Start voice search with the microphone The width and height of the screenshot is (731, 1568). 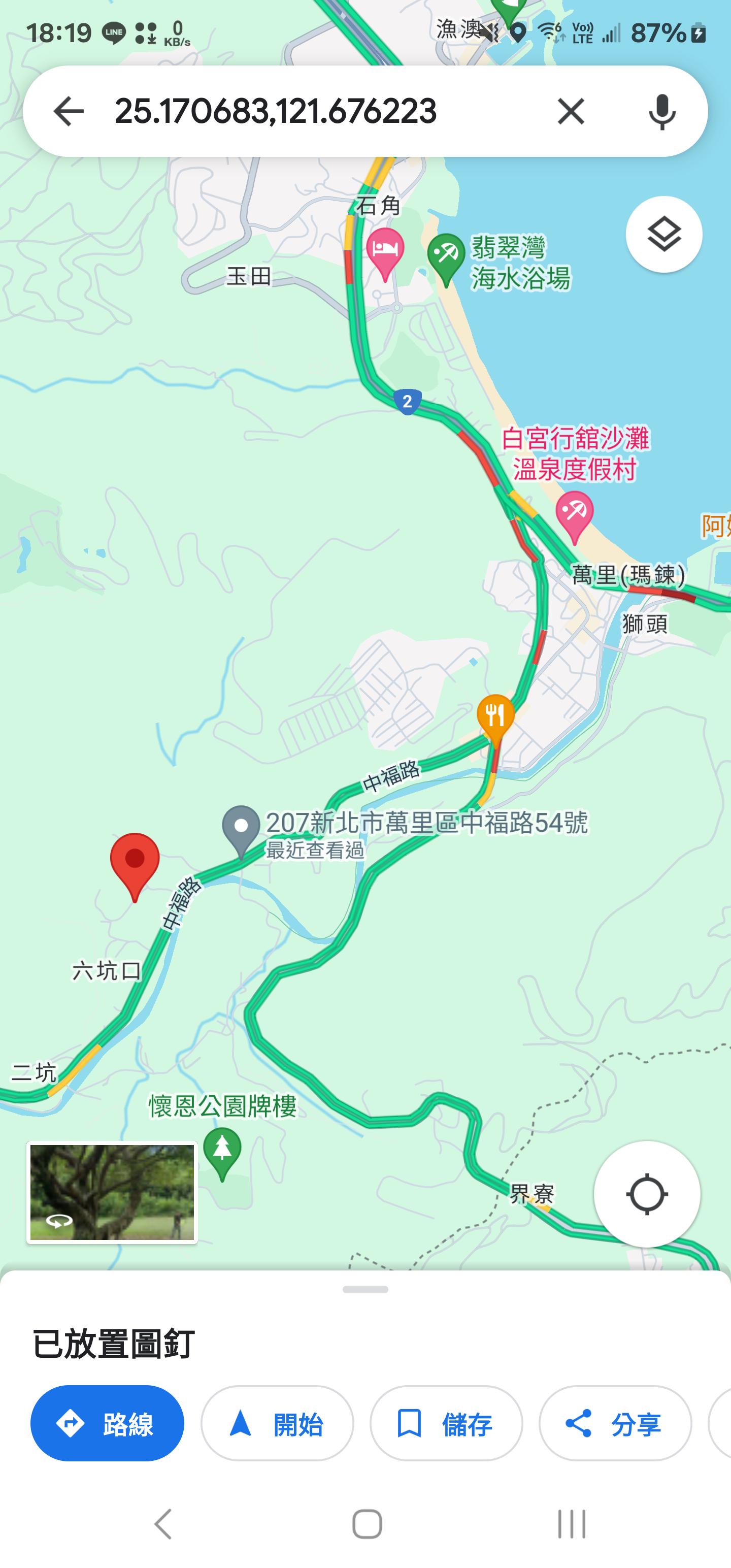(x=661, y=111)
